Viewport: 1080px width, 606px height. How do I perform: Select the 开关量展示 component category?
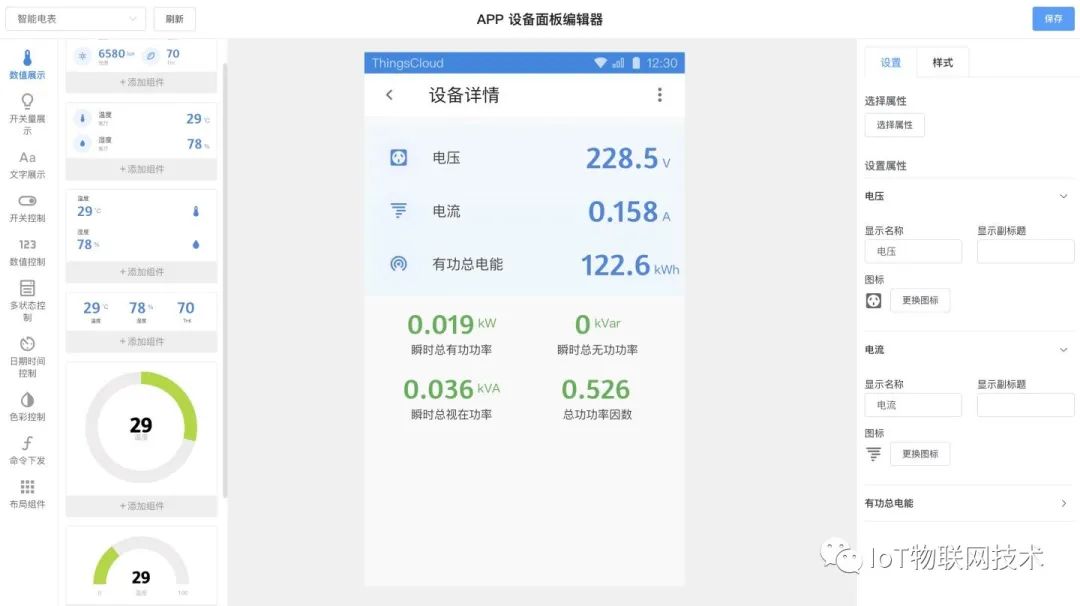pos(27,112)
